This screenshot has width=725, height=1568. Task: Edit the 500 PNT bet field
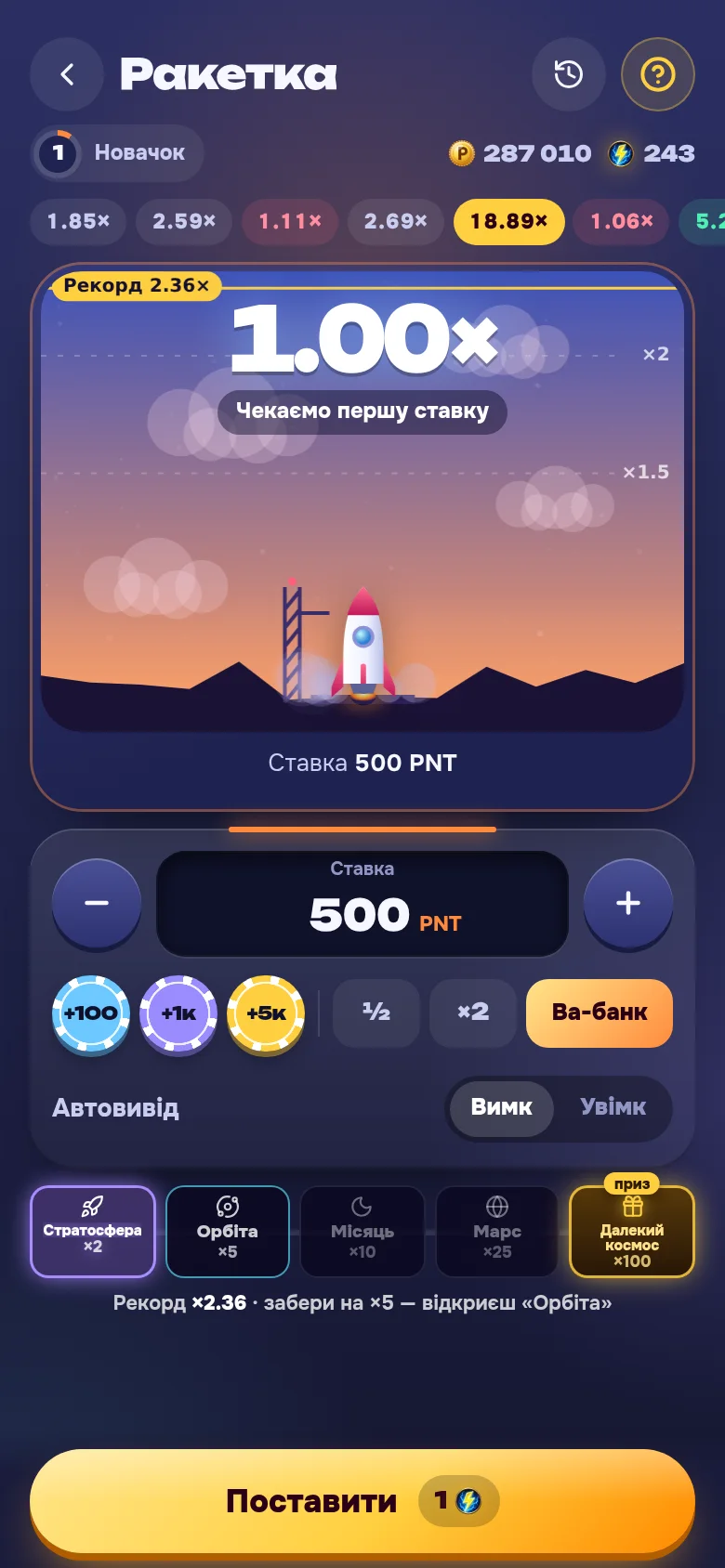tap(362, 904)
